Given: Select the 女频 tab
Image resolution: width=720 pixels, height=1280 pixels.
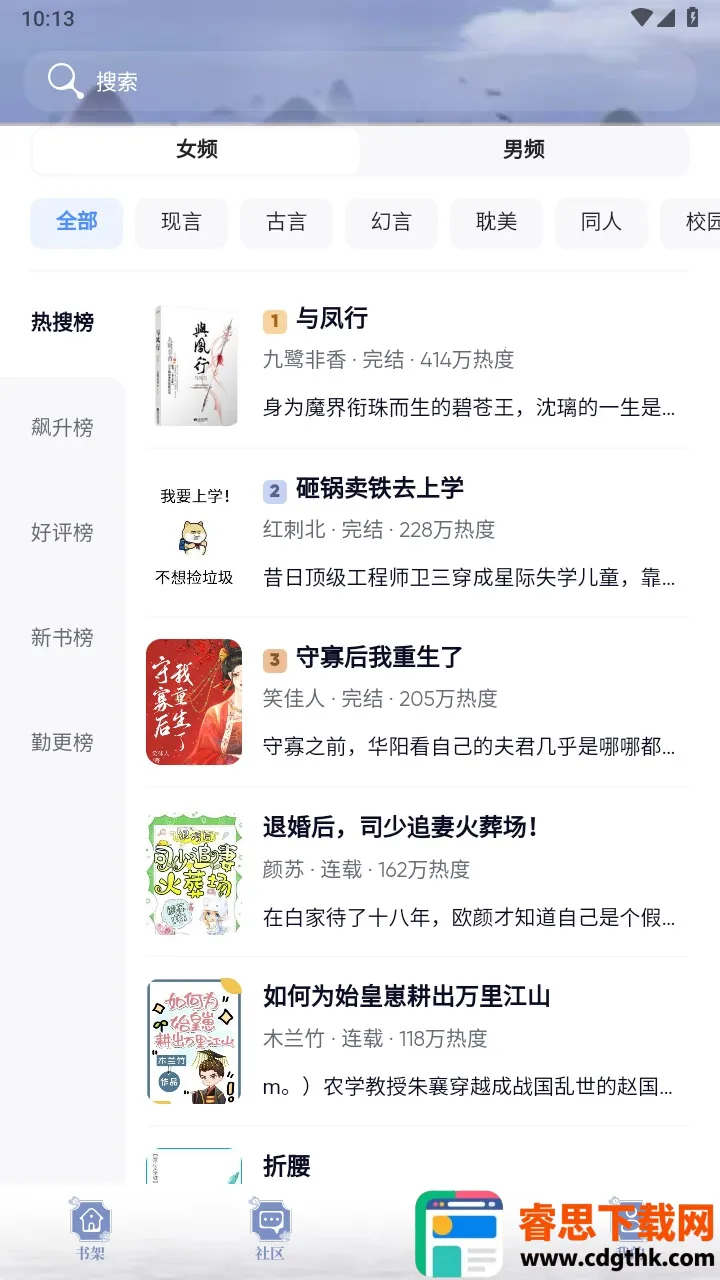Looking at the screenshot, I should pos(197,150).
